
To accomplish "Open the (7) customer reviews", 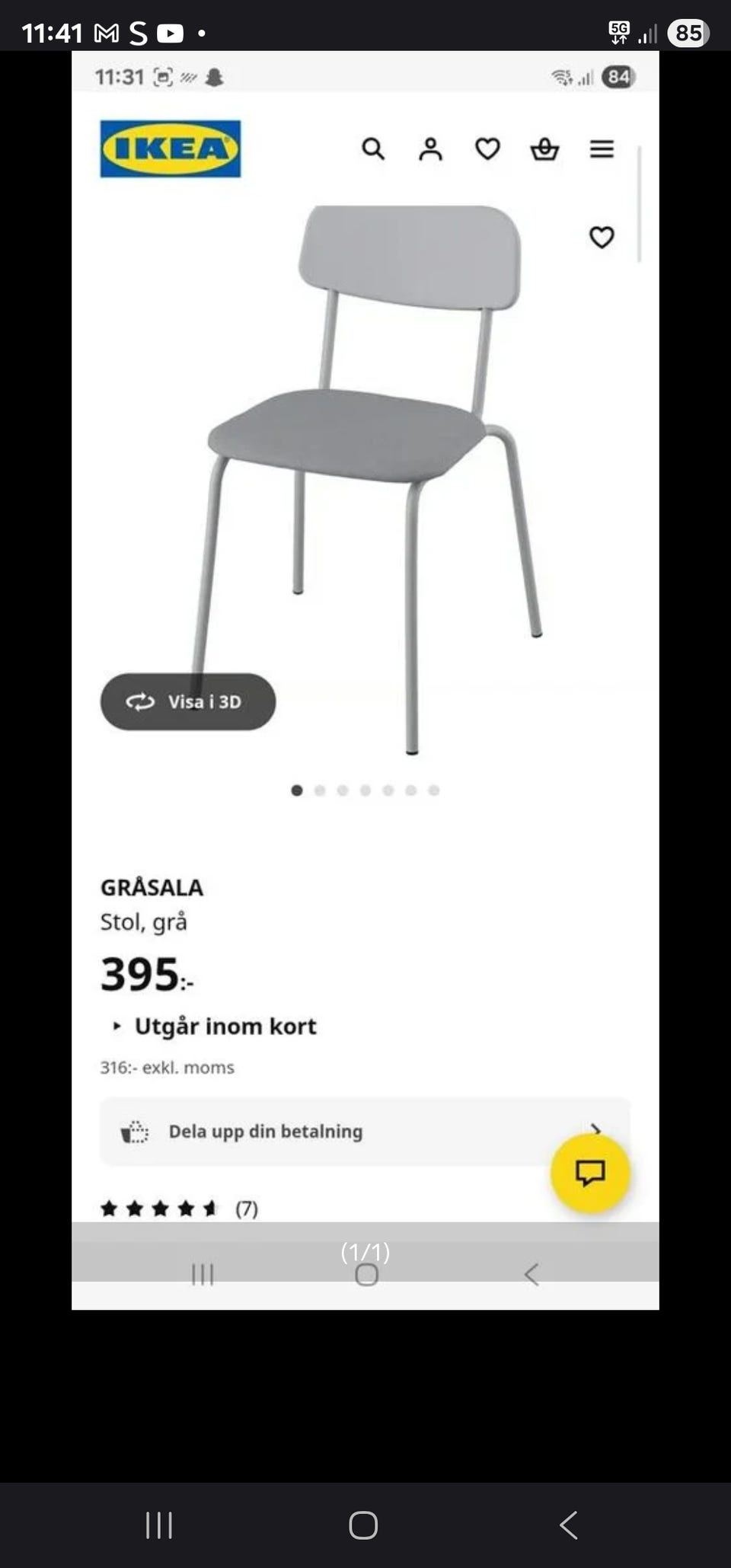I will pos(247,1208).
